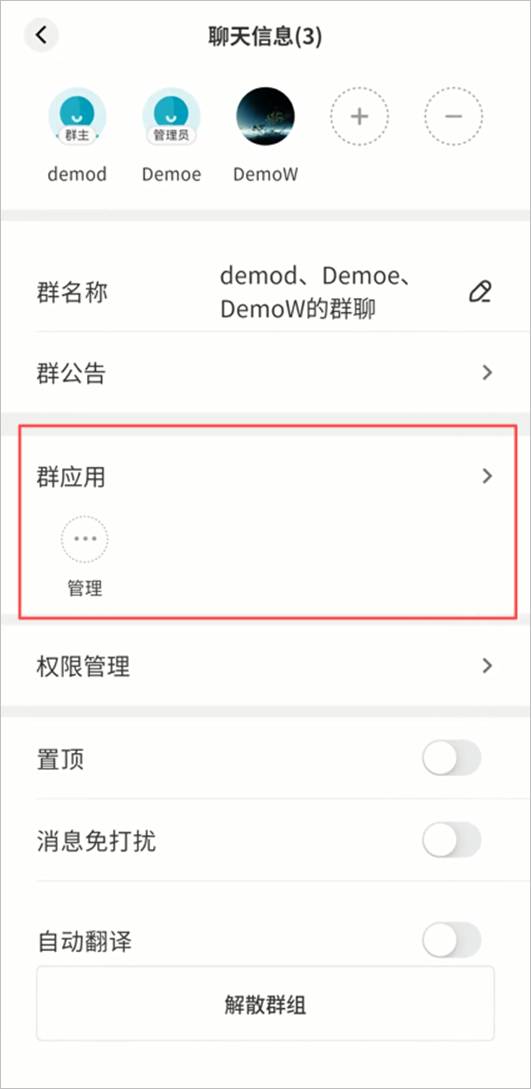This screenshot has height=1089, width=531.
Task: Enable 消息免打扰 switch
Action: (x=452, y=840)
